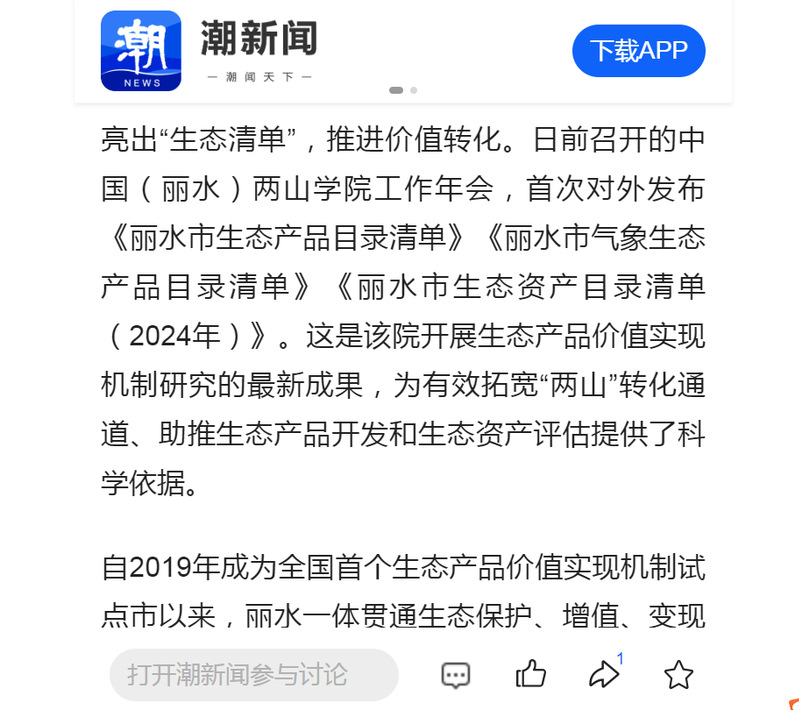Share this article via arrow icon
The width and height of the screenshot is (799, 710).
click(604, 674)
